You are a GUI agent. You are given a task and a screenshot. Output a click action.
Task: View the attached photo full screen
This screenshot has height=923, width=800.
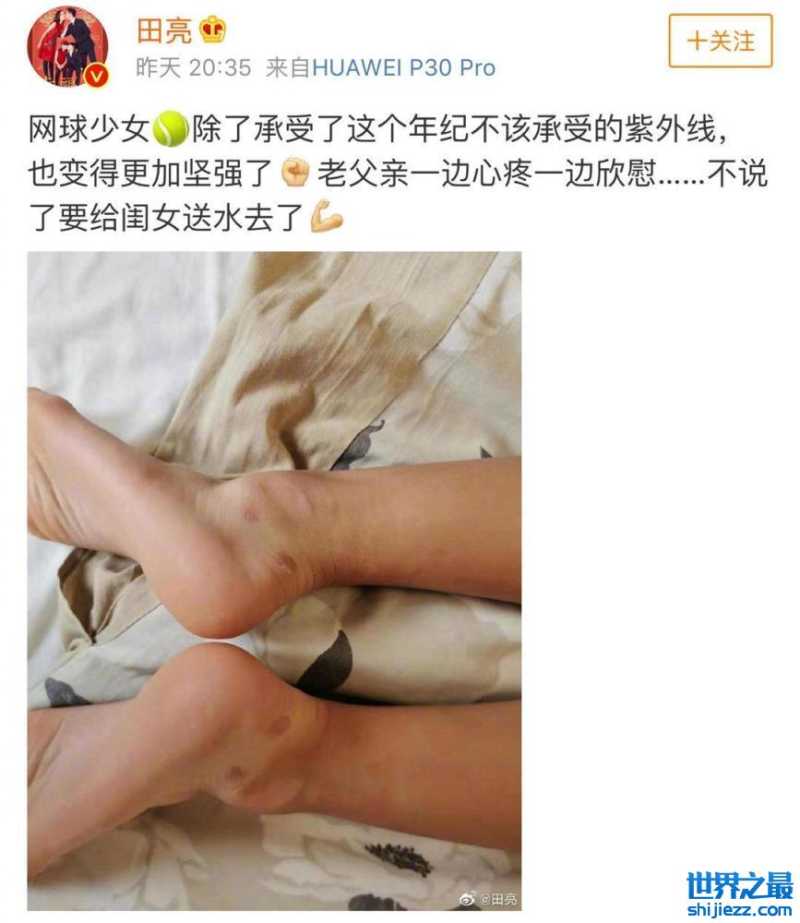[274, 580]
